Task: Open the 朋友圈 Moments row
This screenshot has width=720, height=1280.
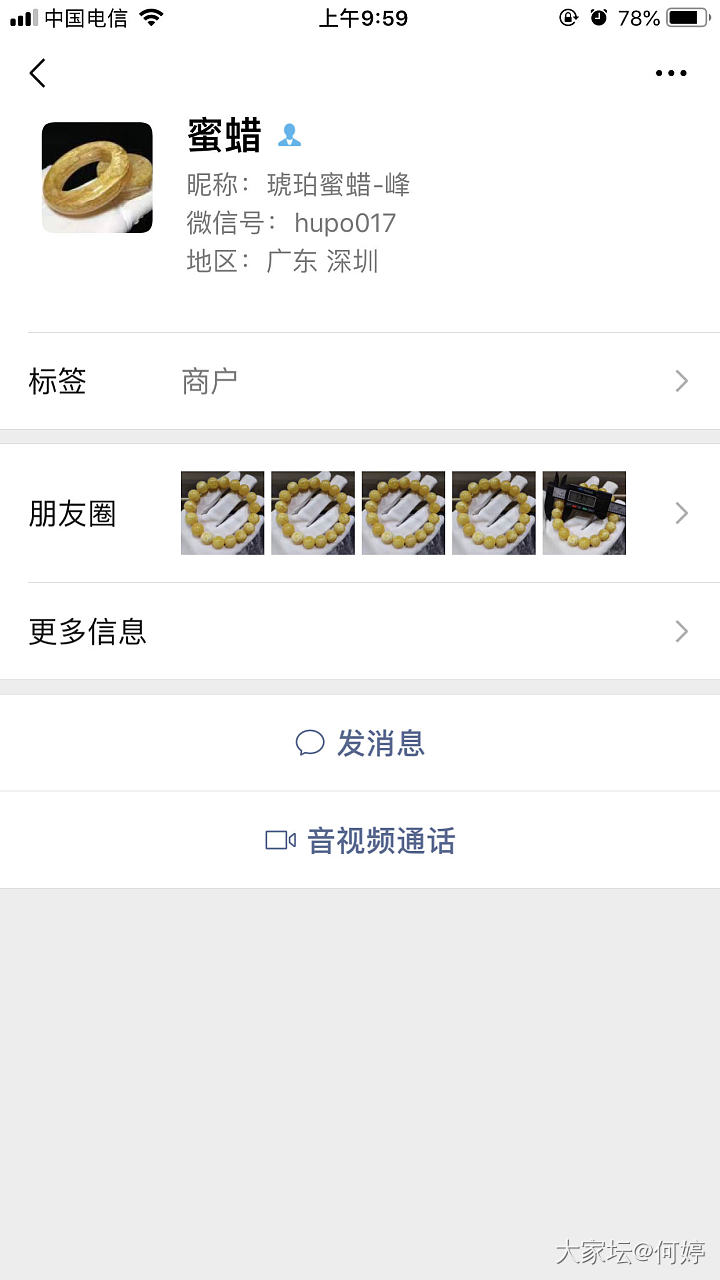Action: (360, 514)
